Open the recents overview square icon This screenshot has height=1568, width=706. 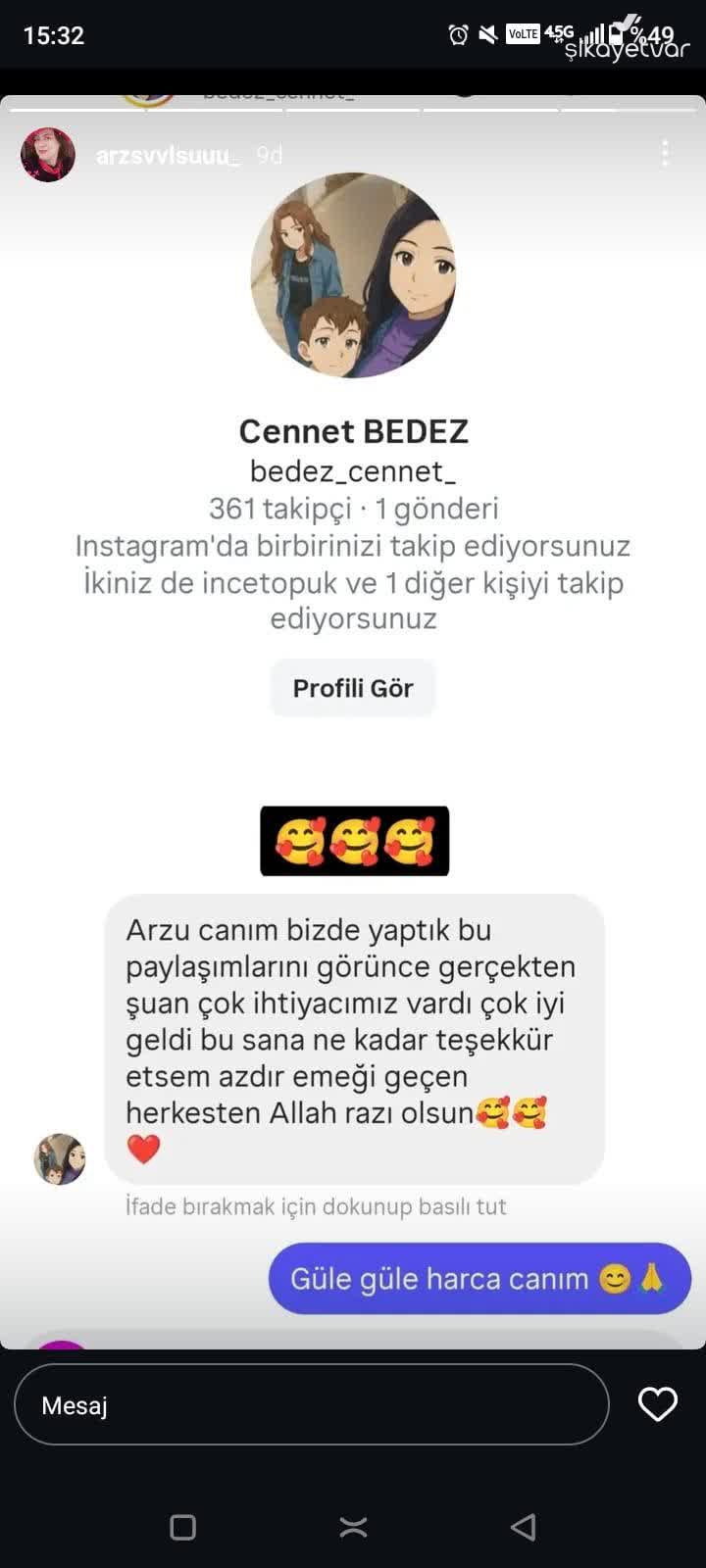(181, 1526)
